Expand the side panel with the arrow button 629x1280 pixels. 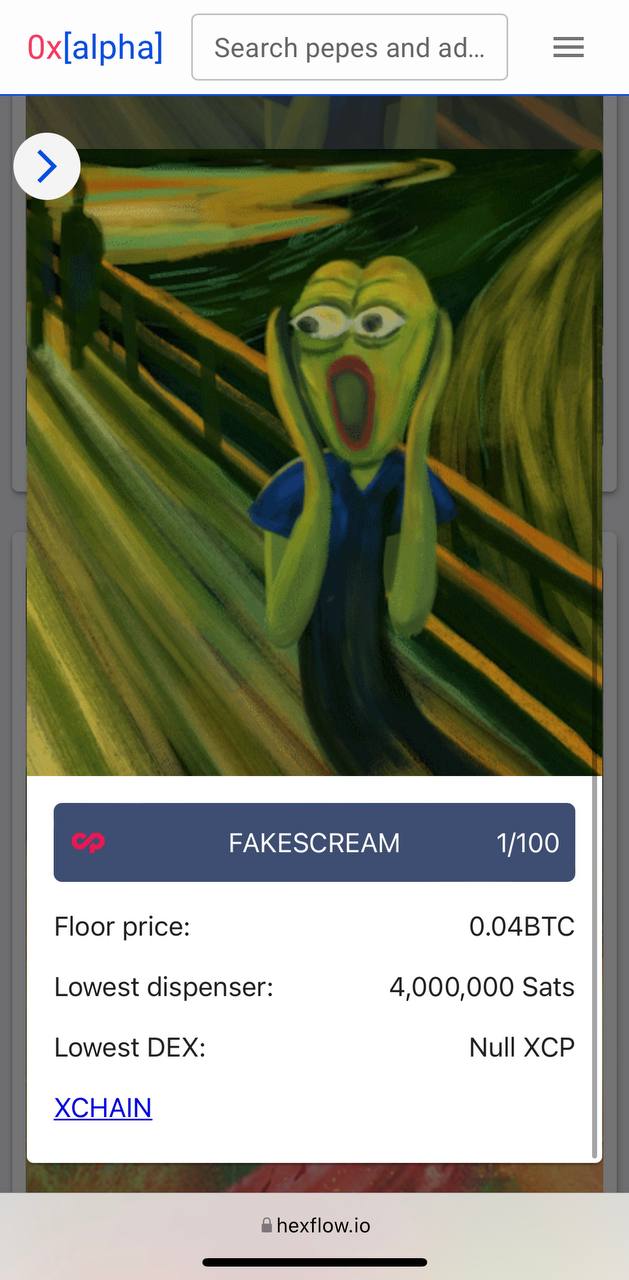click(47, 166)
